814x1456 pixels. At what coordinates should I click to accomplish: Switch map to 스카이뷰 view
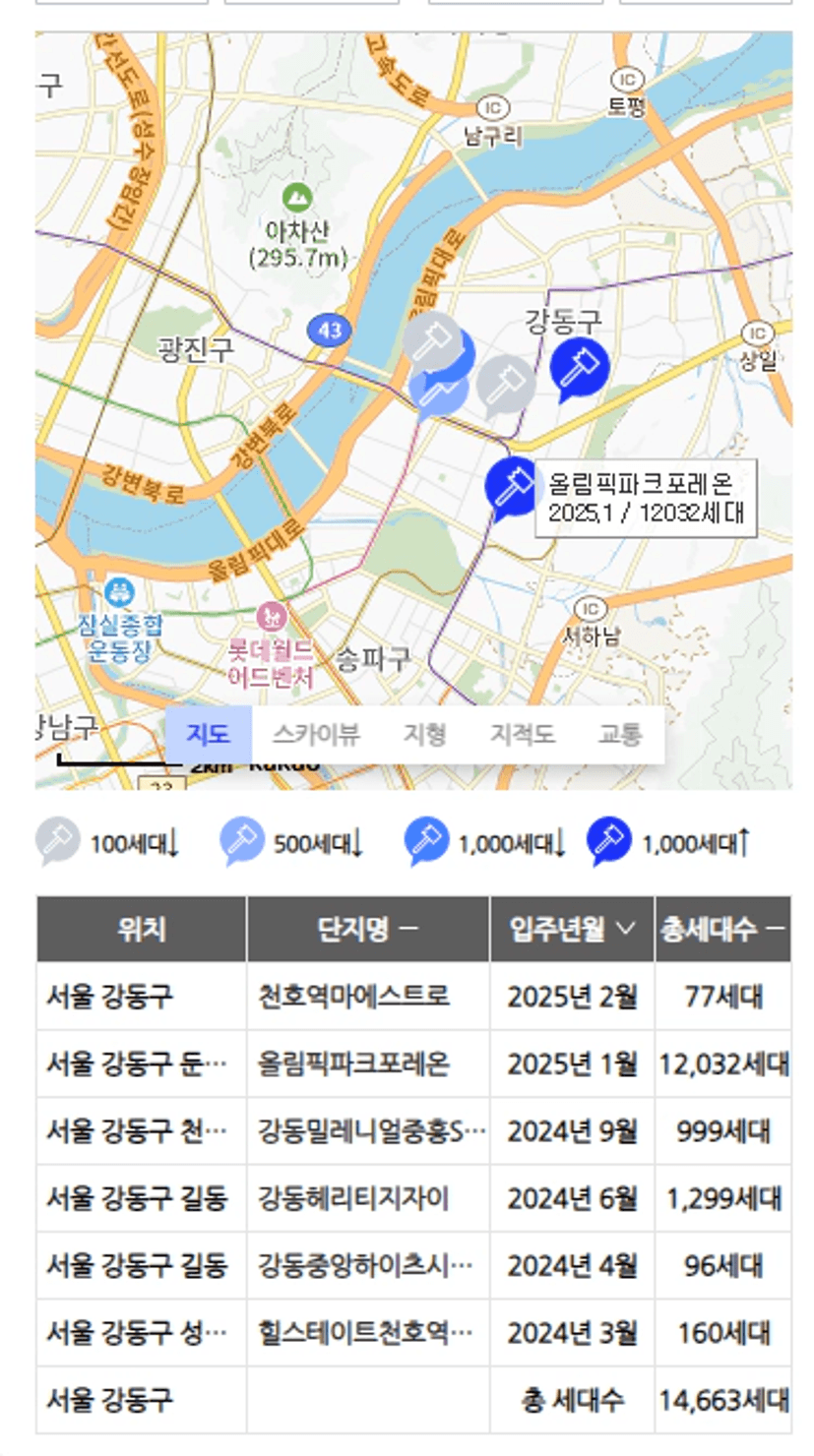tap(316, 734)
